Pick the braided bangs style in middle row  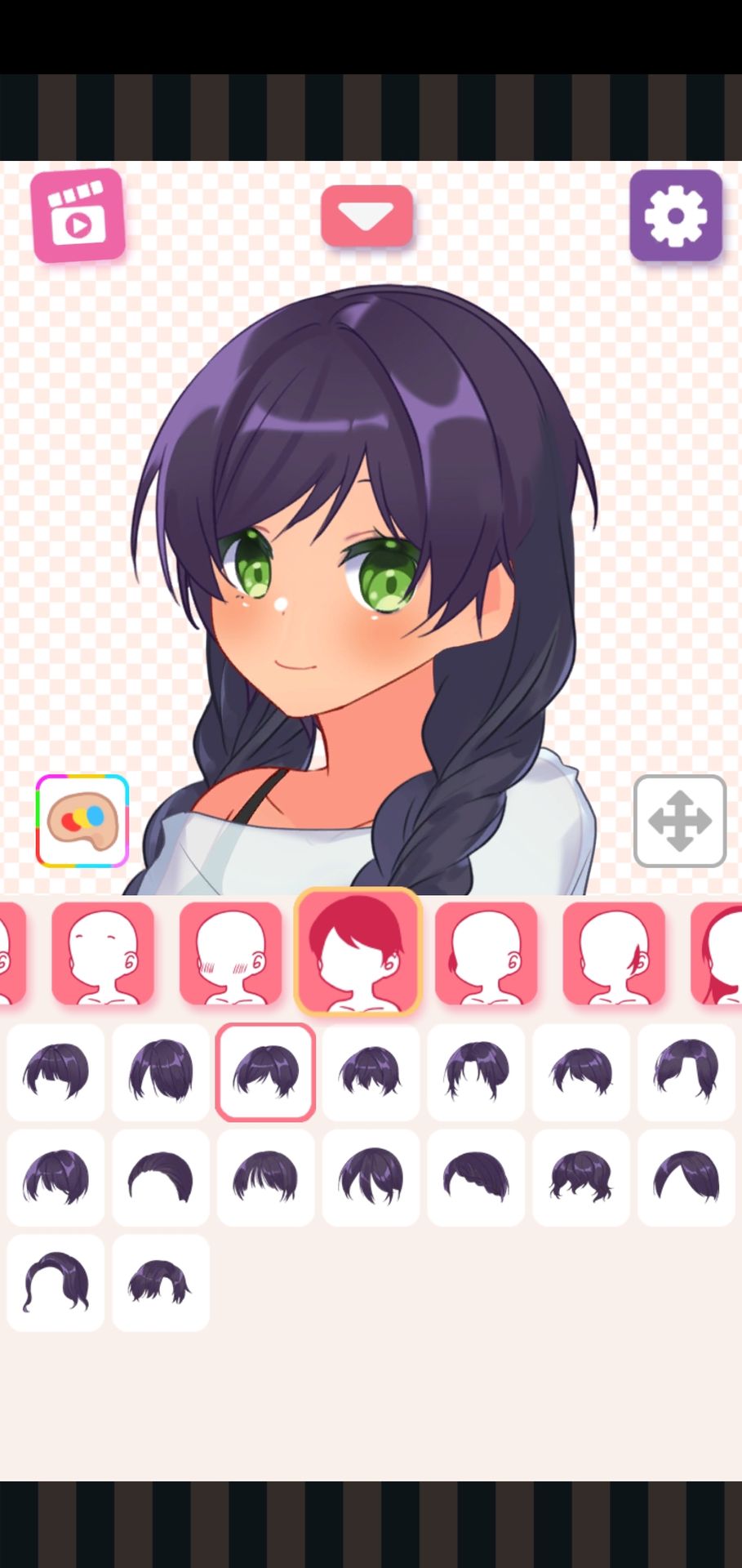click(x=476, y=1177)
